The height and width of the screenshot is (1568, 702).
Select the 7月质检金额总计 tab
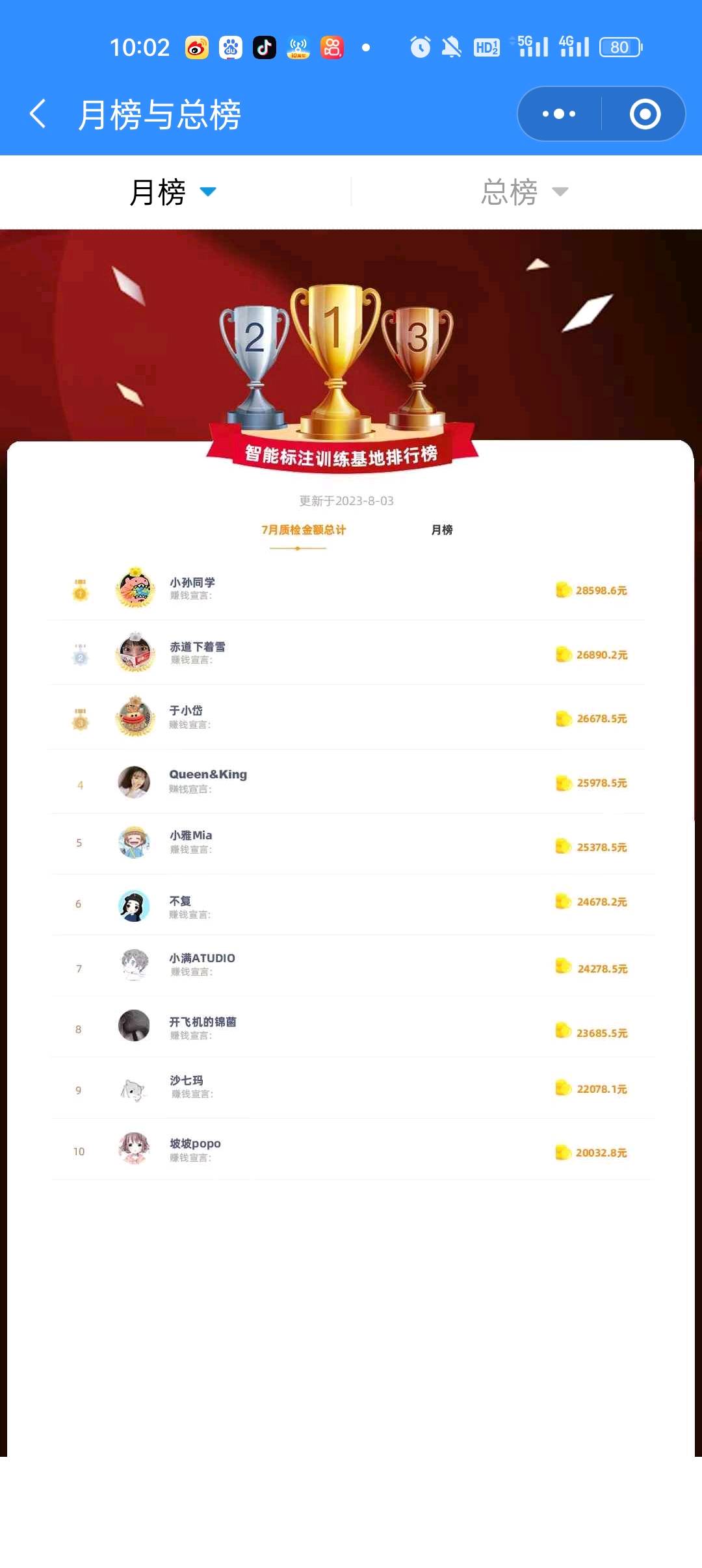point(303,530)
